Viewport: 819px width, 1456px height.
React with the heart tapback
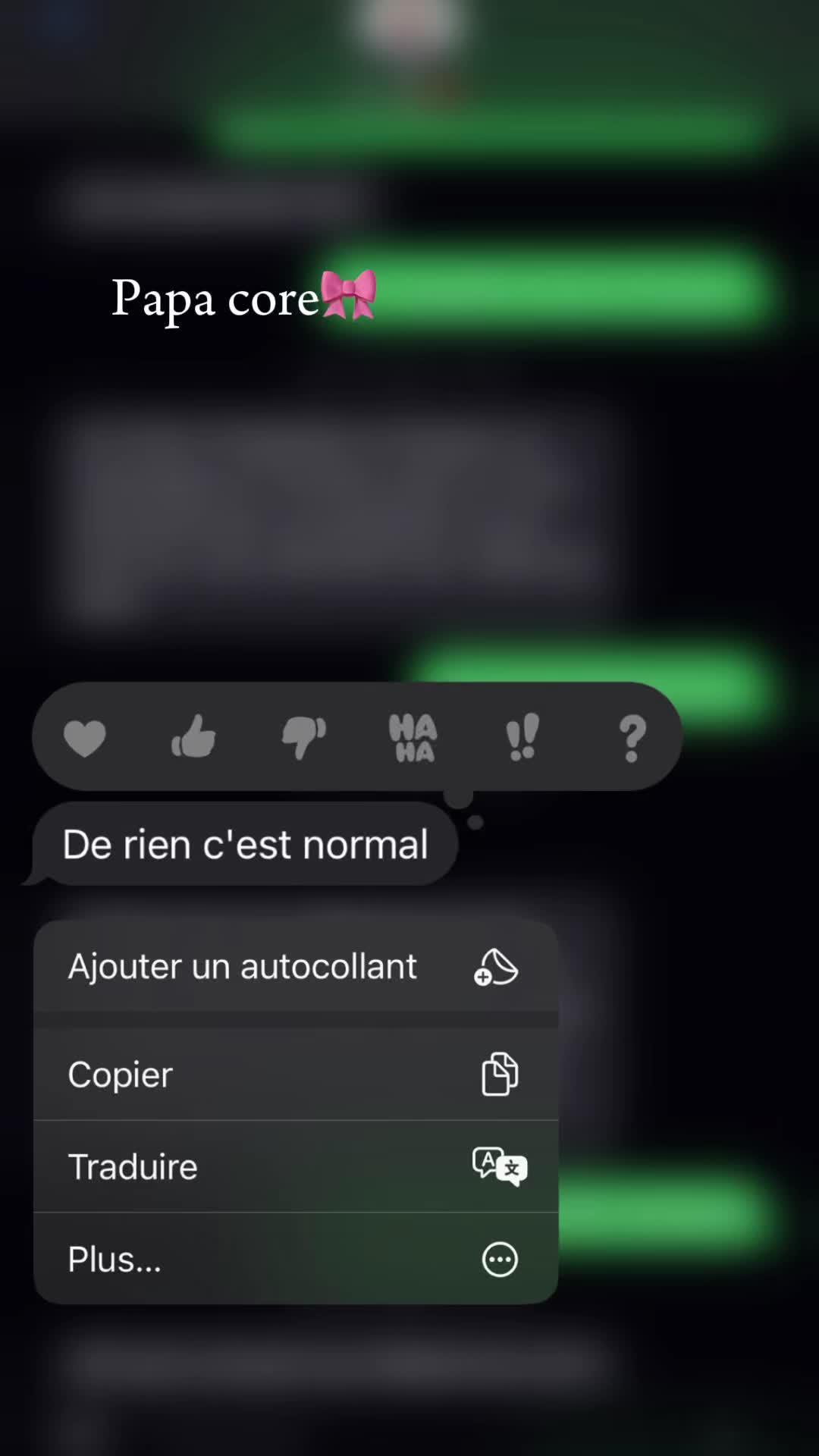coord(84,738)
